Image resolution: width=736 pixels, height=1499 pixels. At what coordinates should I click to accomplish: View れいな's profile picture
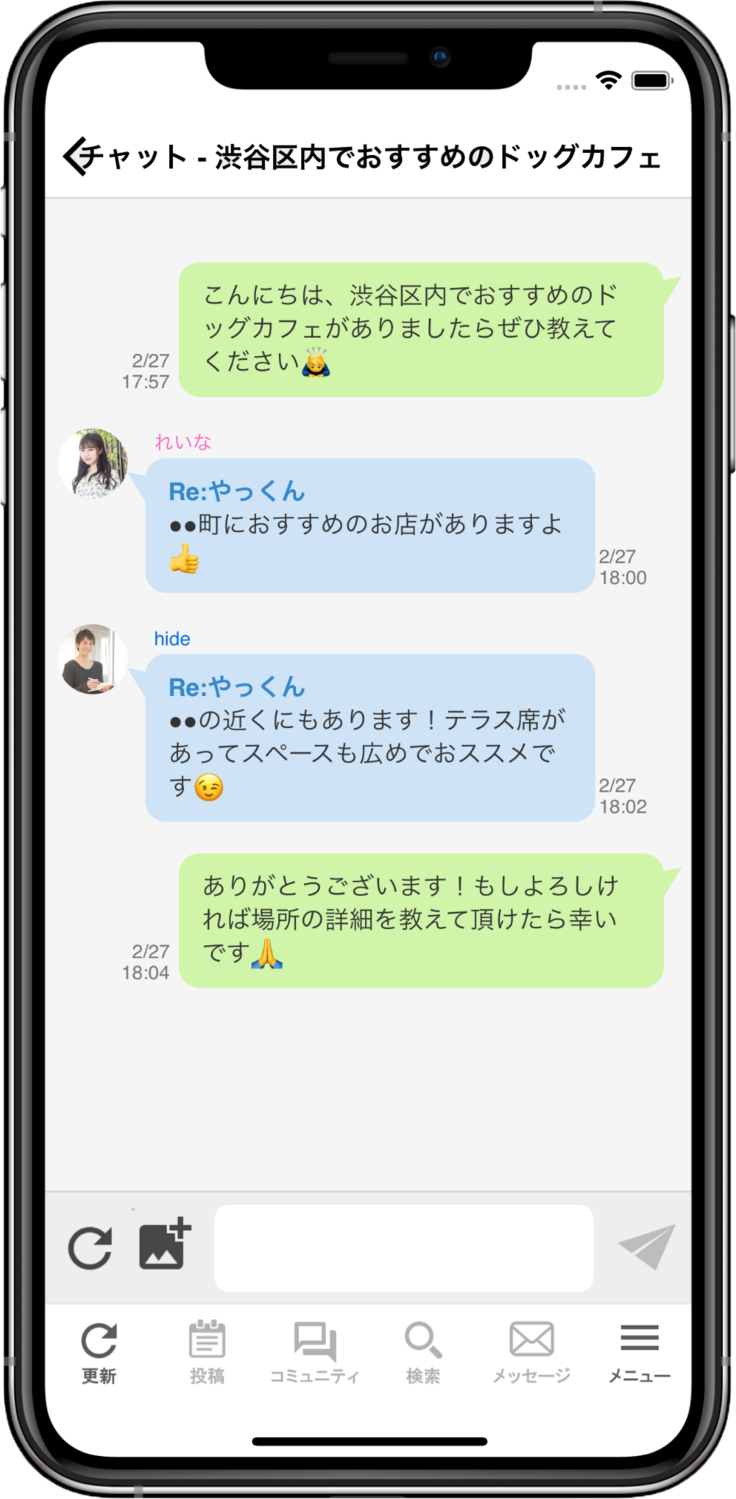(x=93, y=463)
